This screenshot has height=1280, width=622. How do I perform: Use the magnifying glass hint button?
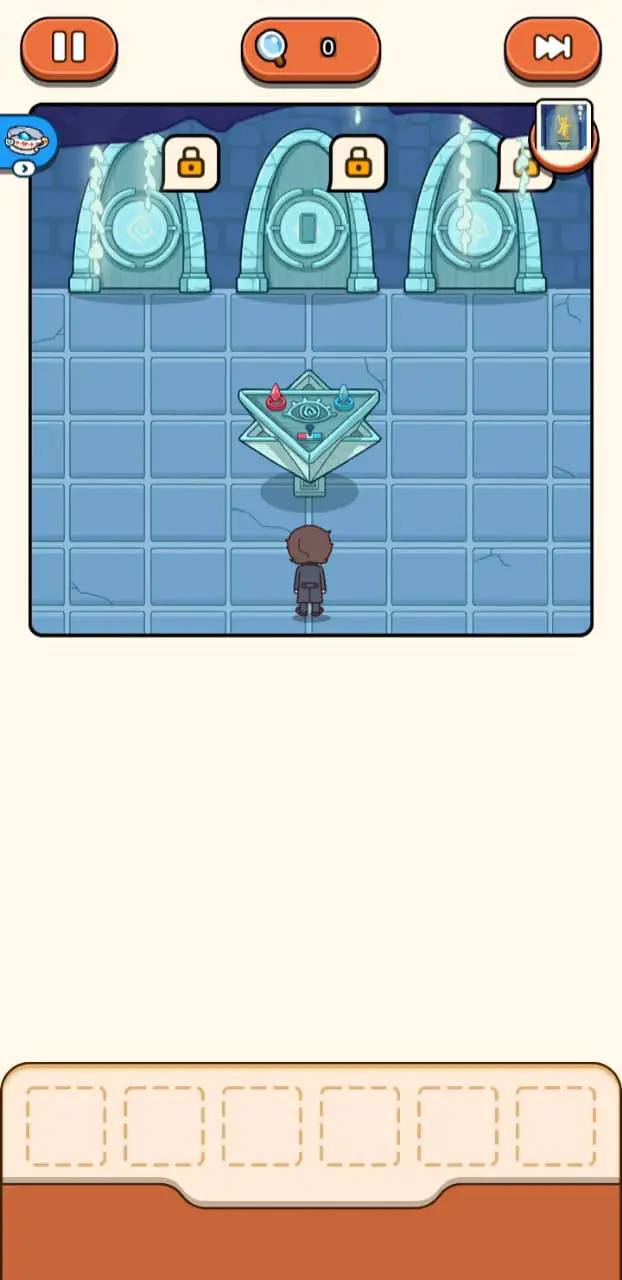pos(310,47)
